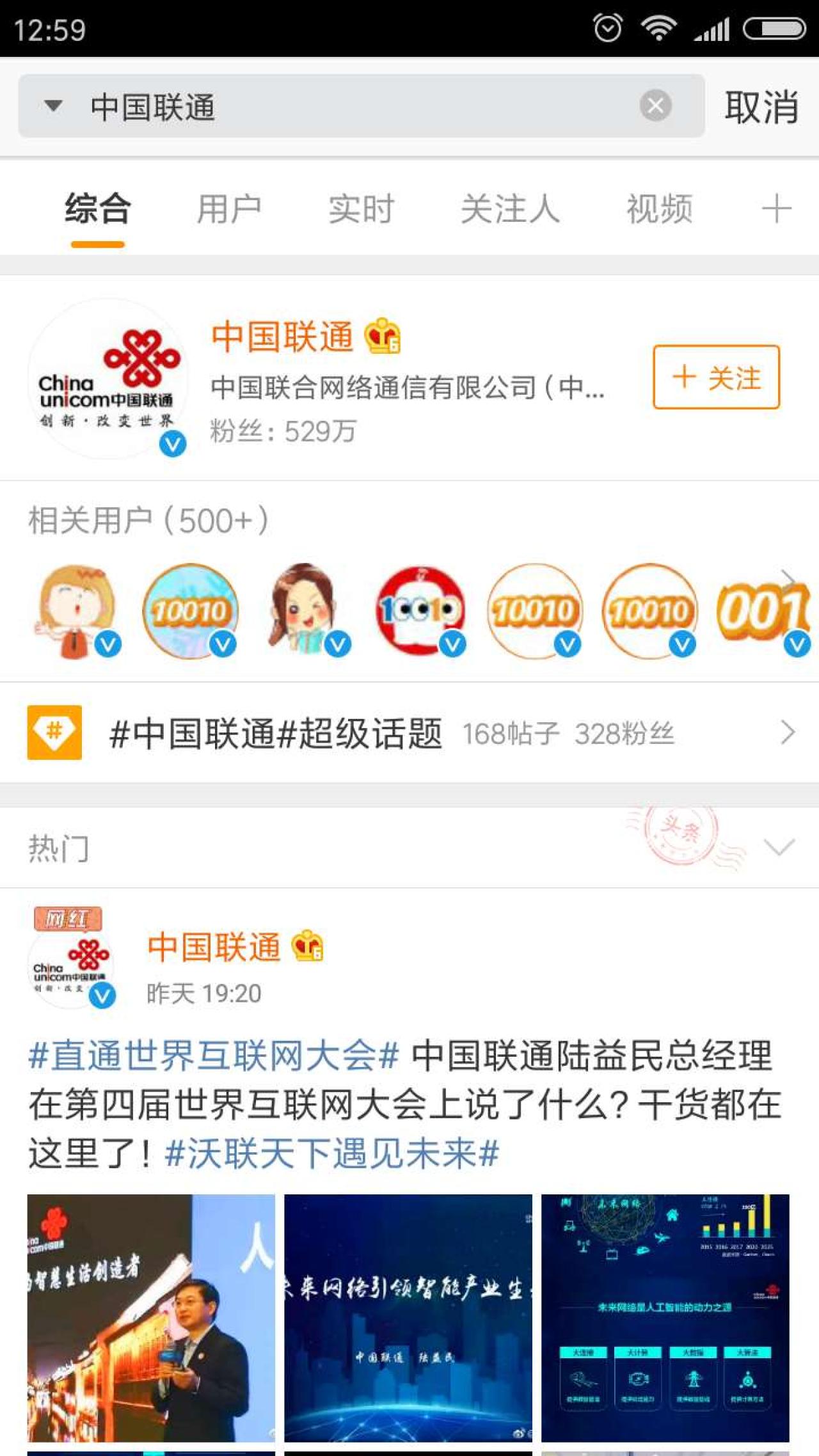Image resolution: width=819 pixels, height=1456 pixels.
Task: Tap the search field with 中国联通
Action: click(x=358, y=107)
